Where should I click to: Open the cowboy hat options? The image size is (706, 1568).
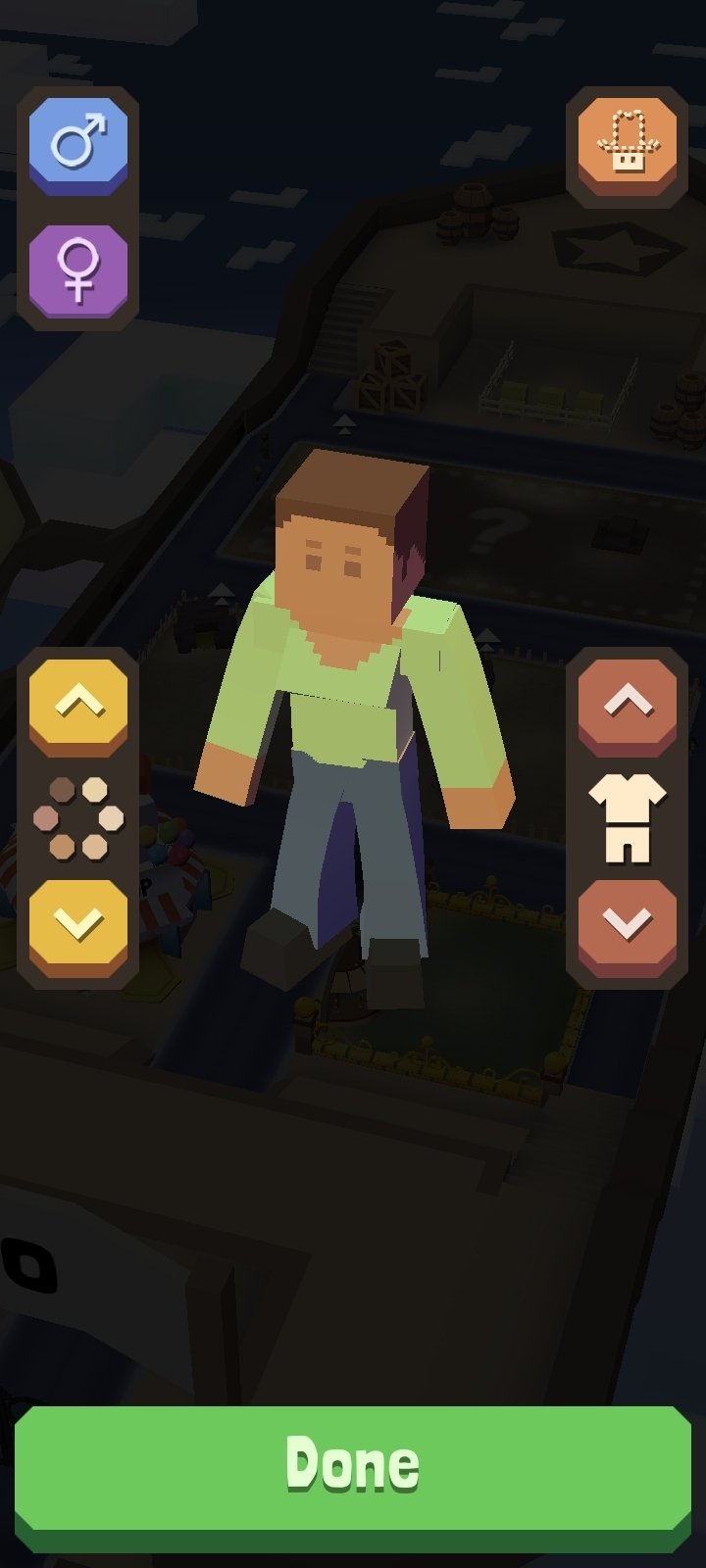tap(627, 146)
